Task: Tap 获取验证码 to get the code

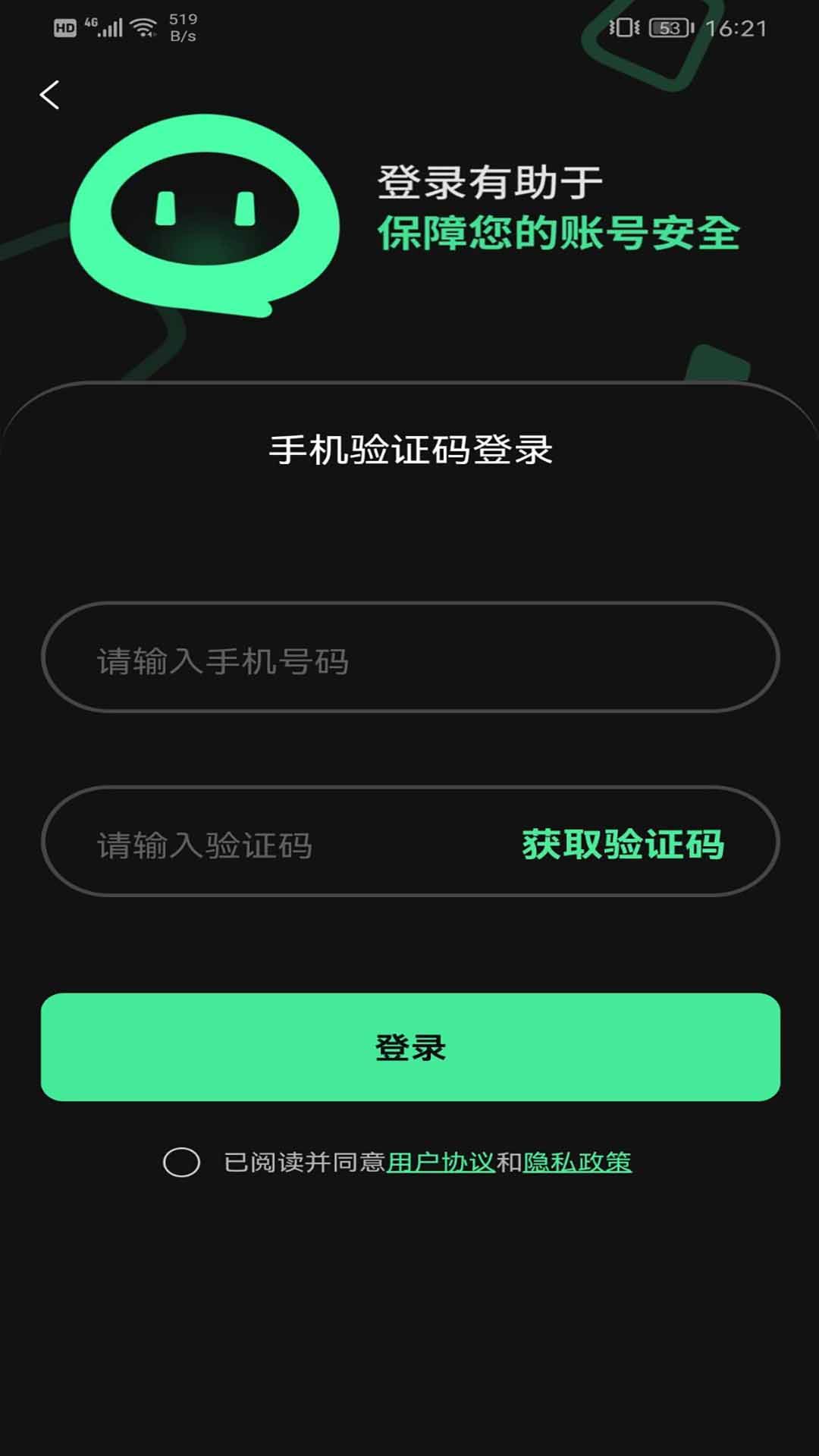Action: (623, 844)
